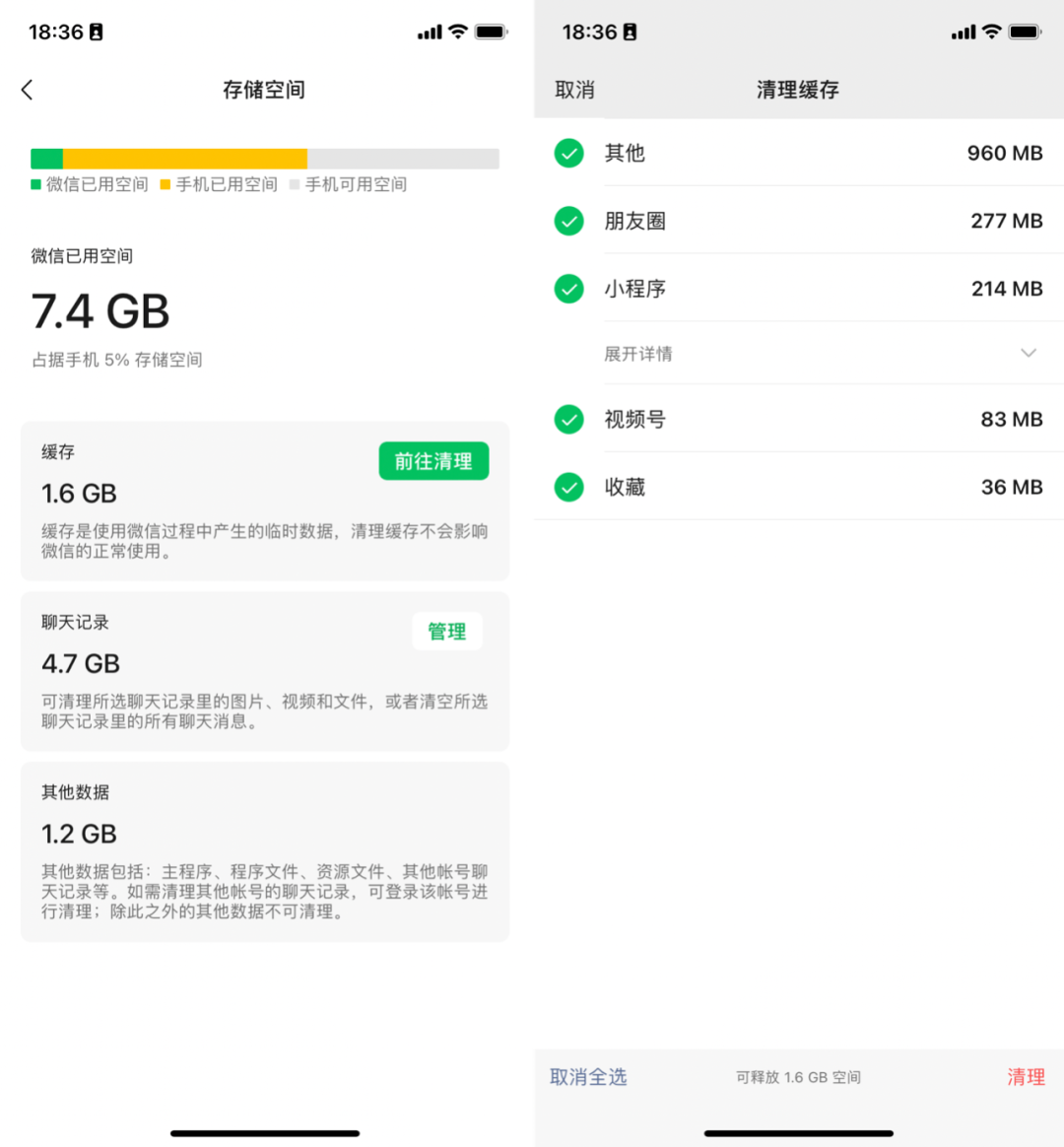Deselect the 朋友圈 cache checkbox

click(x=569, y=222)
